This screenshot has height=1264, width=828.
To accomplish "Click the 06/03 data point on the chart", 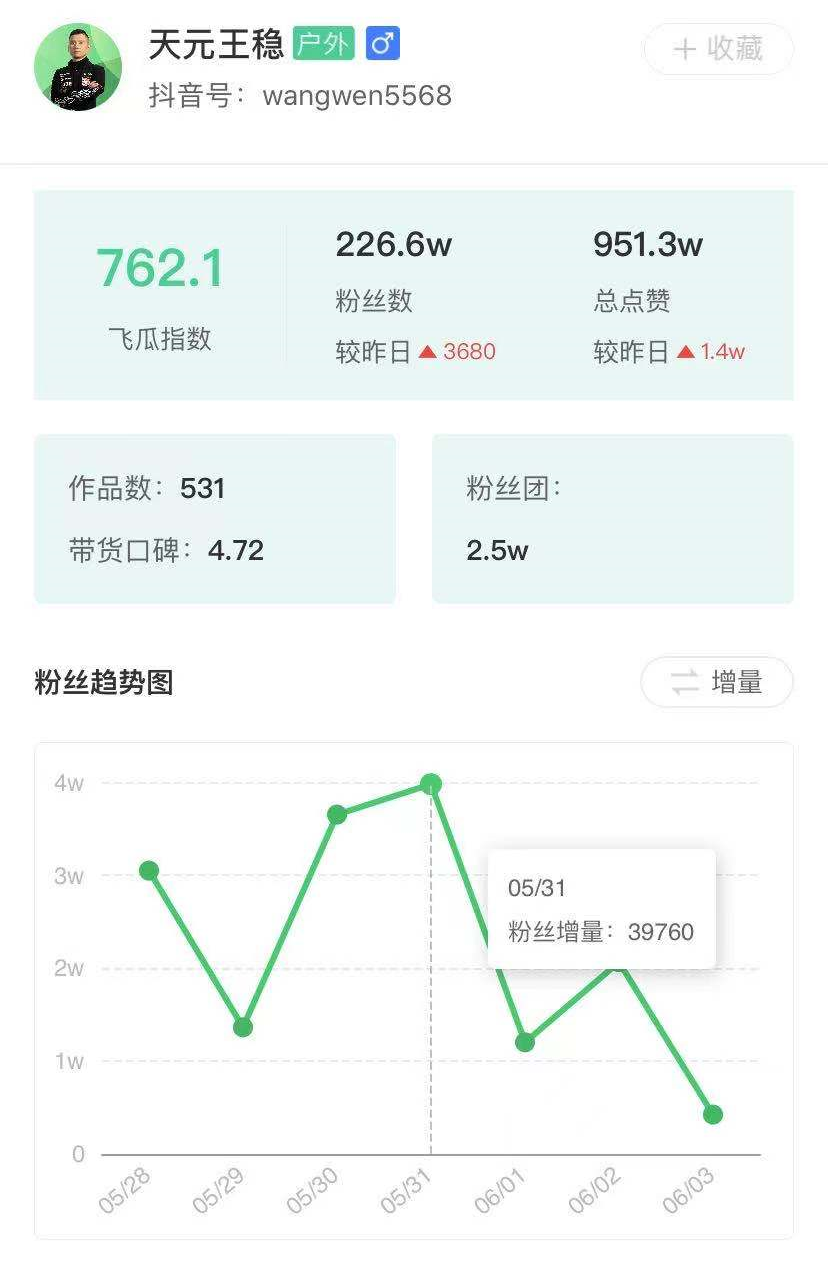I will (x=713, y=1113).
